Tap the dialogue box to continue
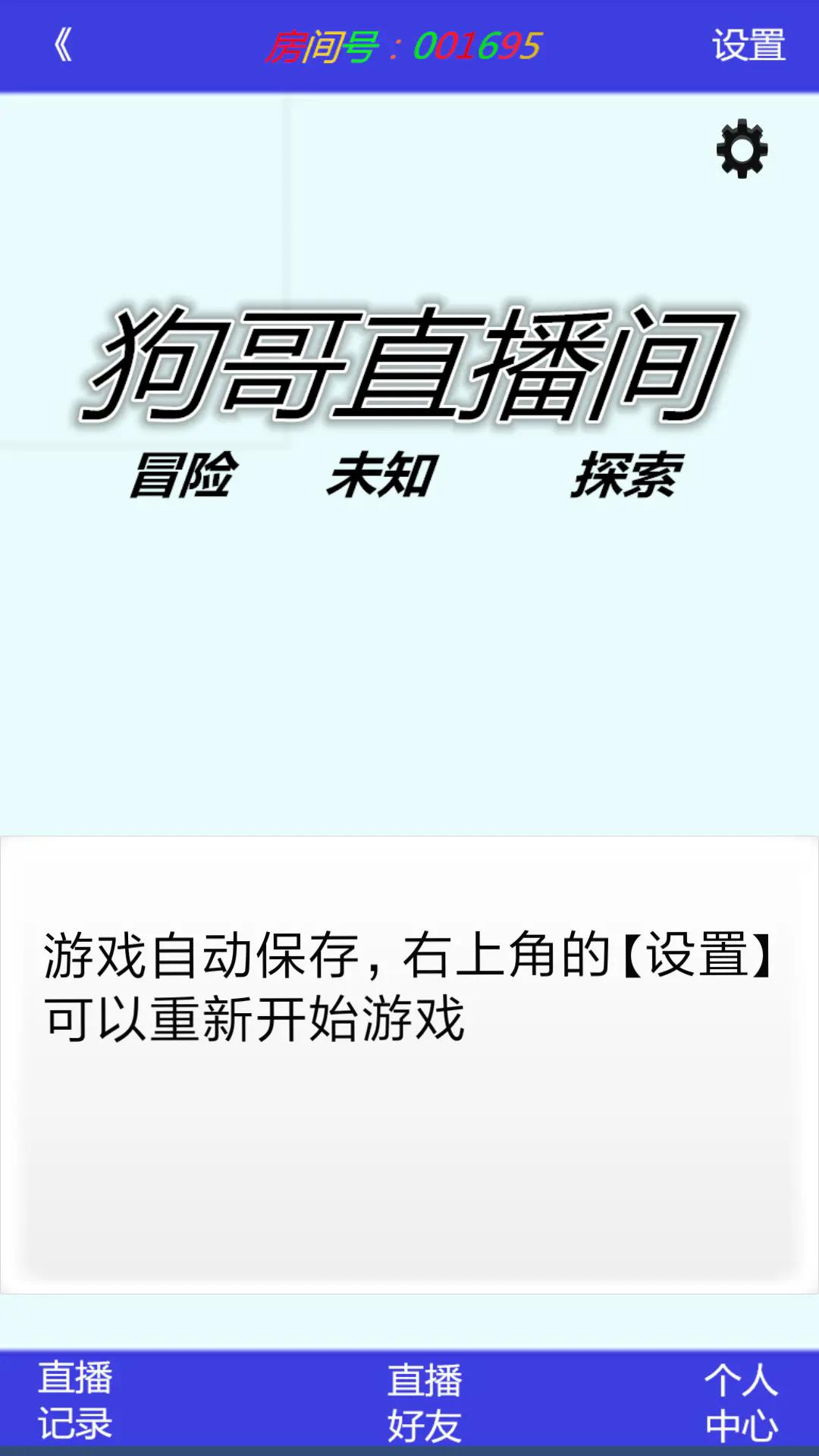The image size is (819, 1456). click(x=409, y=1065)
